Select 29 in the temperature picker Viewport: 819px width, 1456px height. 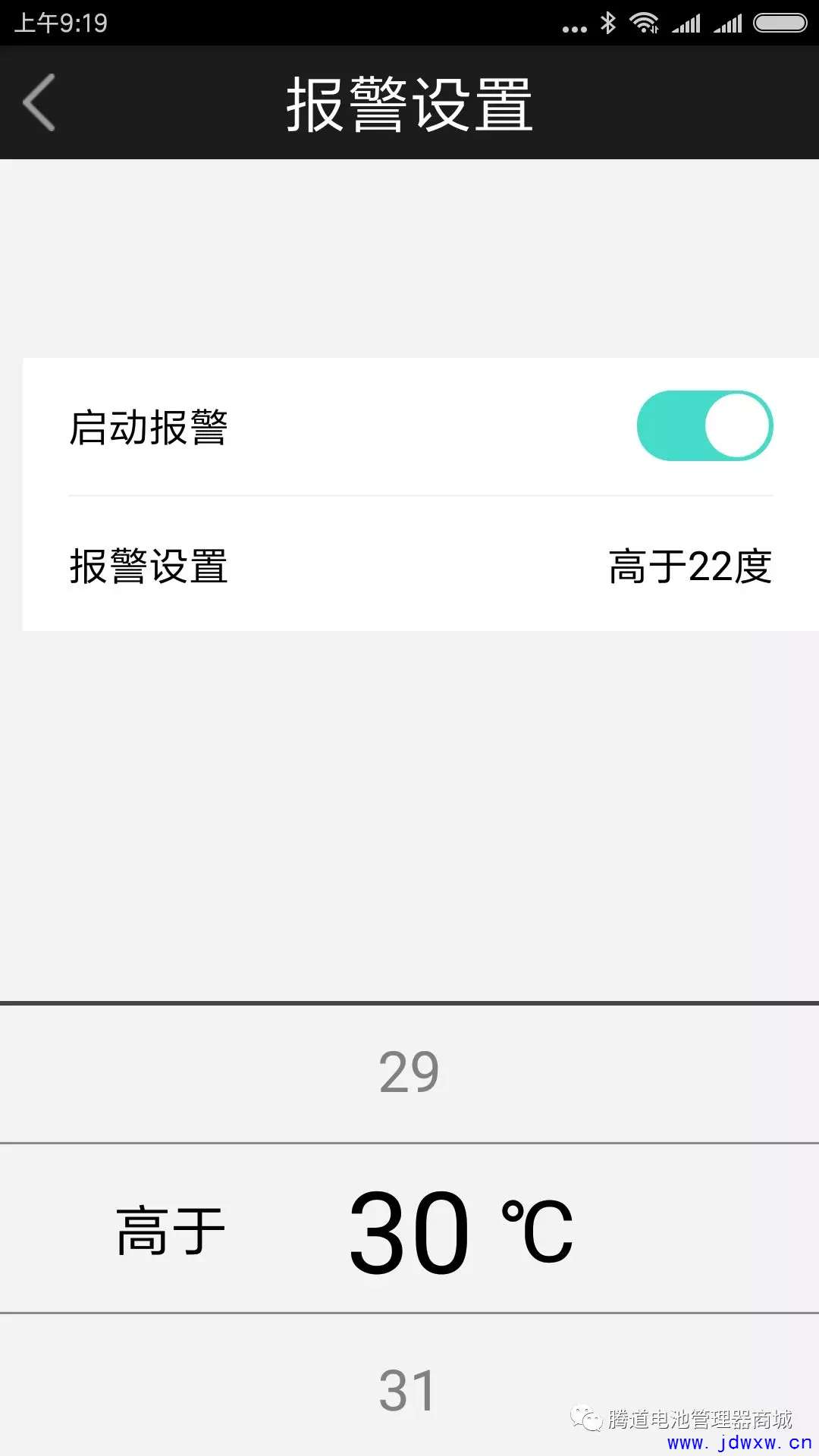409,1072
